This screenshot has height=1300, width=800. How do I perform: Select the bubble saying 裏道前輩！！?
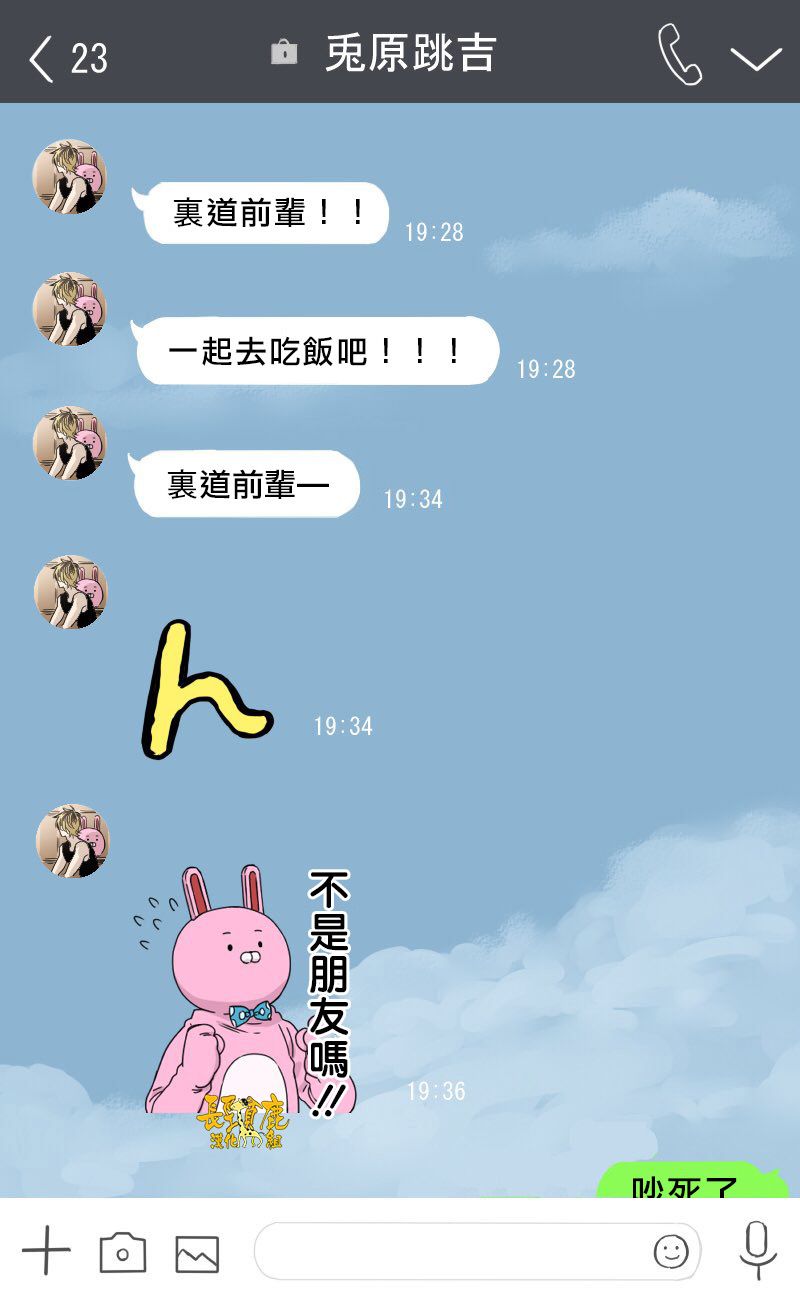point(265,213)
